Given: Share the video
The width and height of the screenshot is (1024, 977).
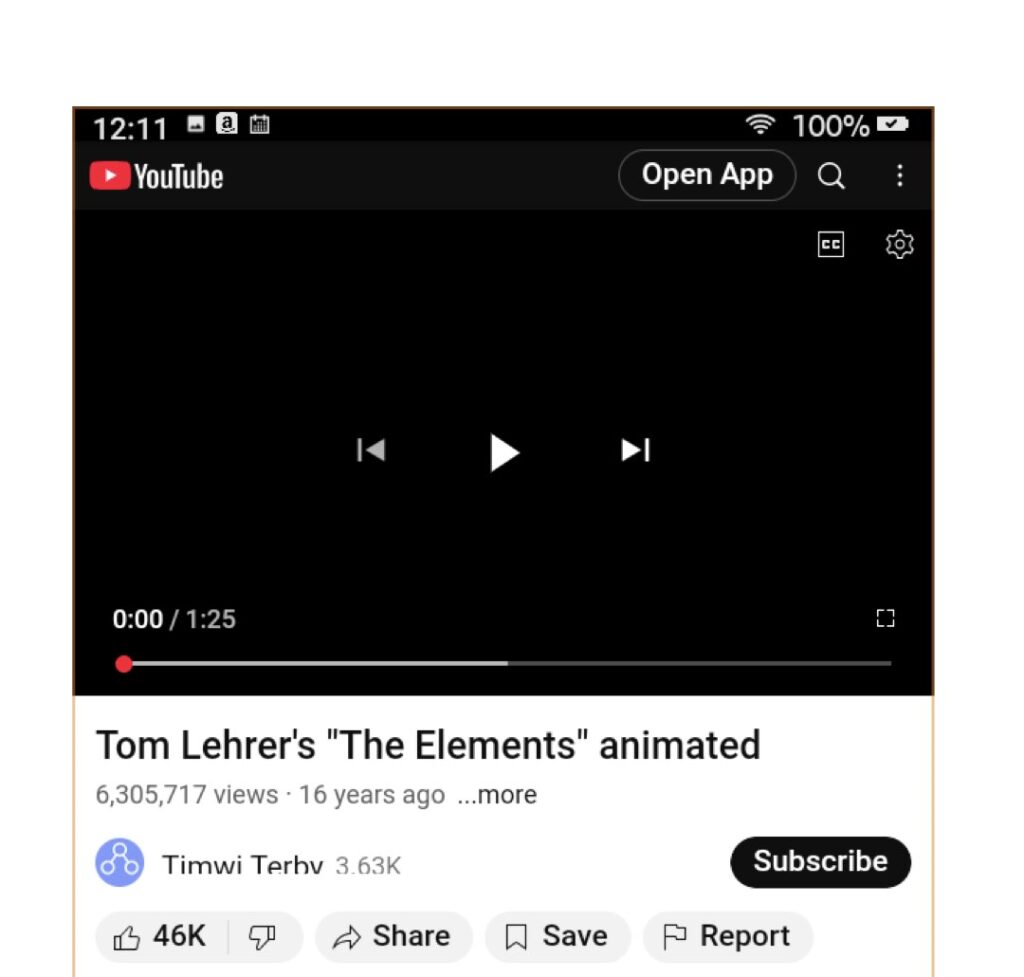Looking at the screenshot, I should 392,937.
